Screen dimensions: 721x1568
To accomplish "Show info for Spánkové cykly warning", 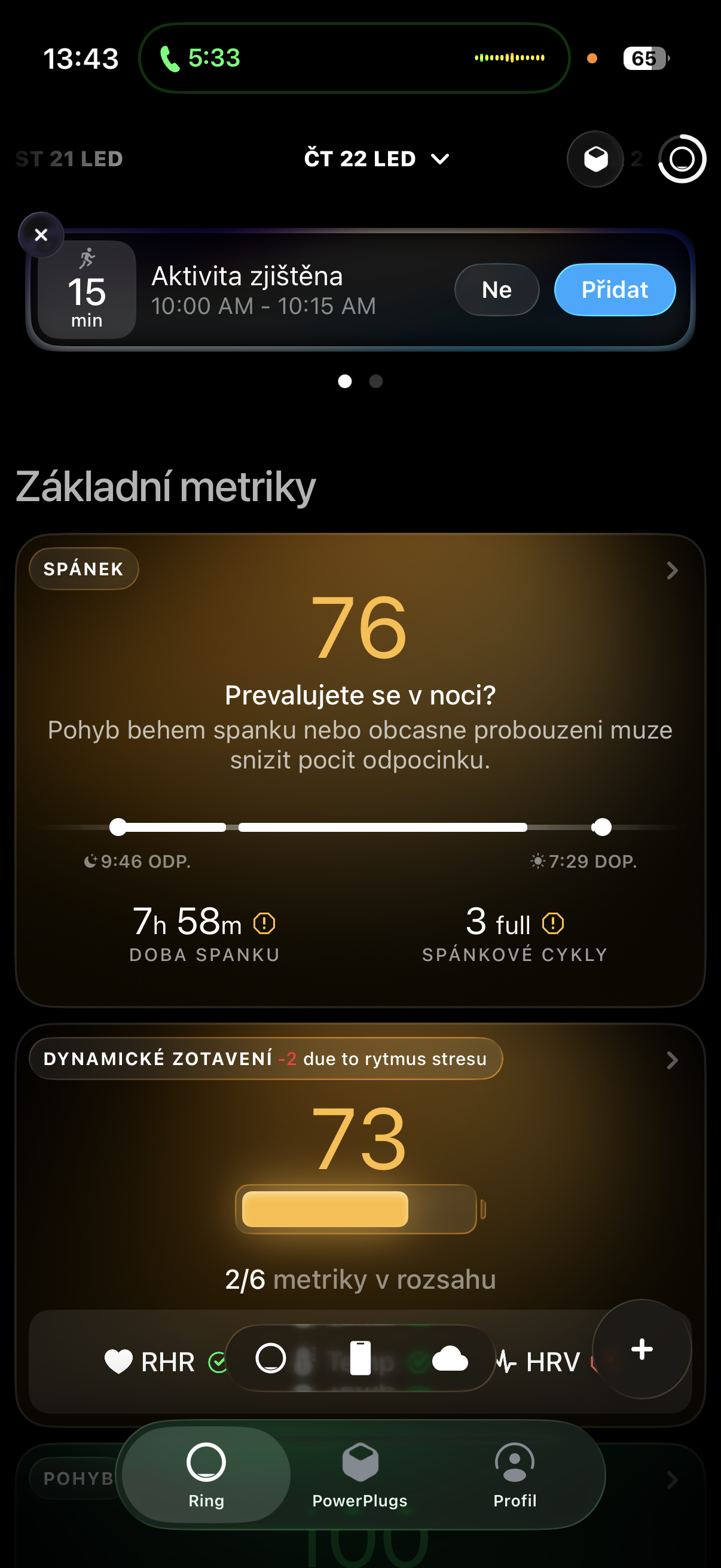I will 553,923.
